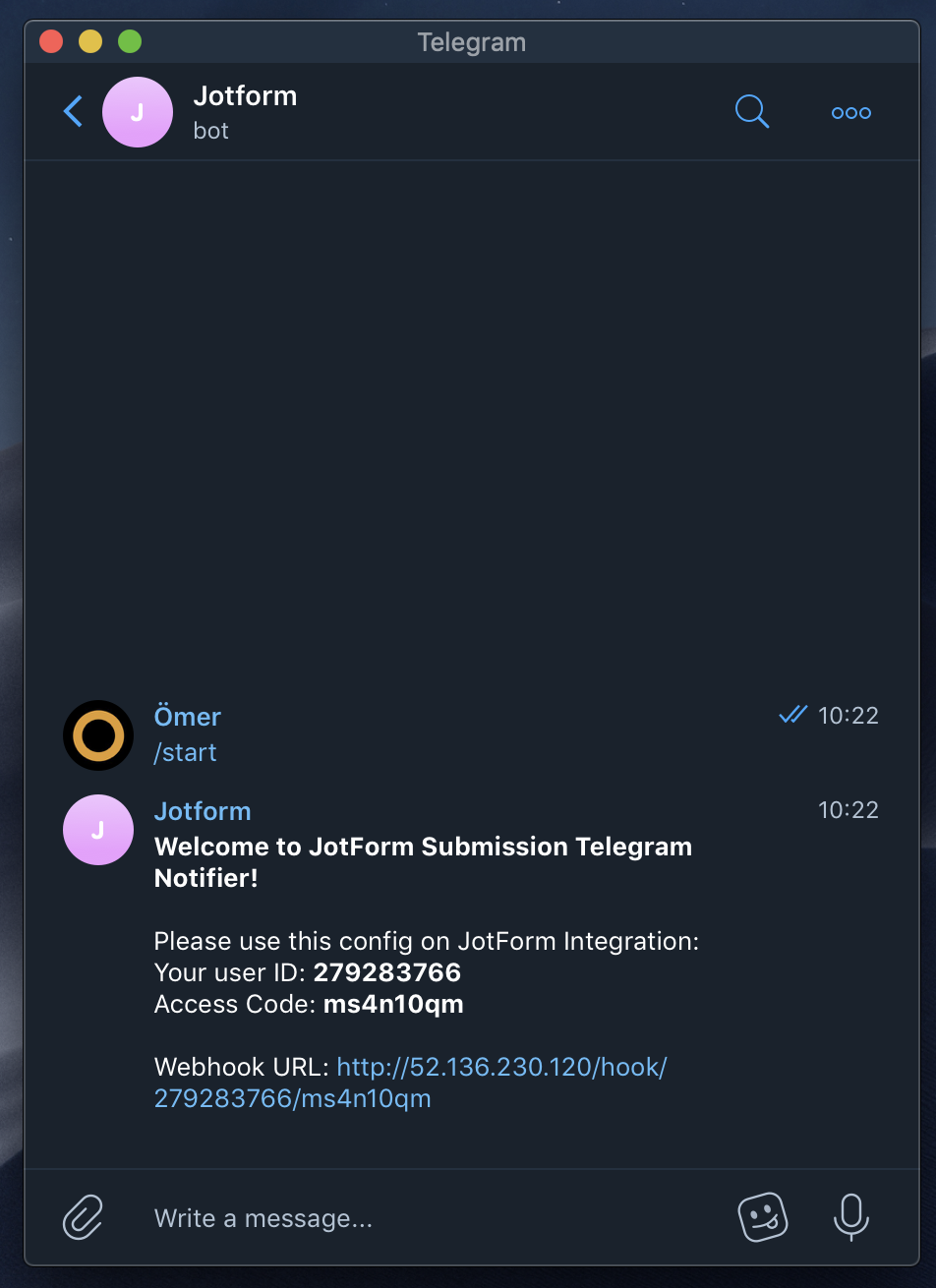Record a voice message with the microphone
936x1288 pixels.
(x=850, y=1218)
